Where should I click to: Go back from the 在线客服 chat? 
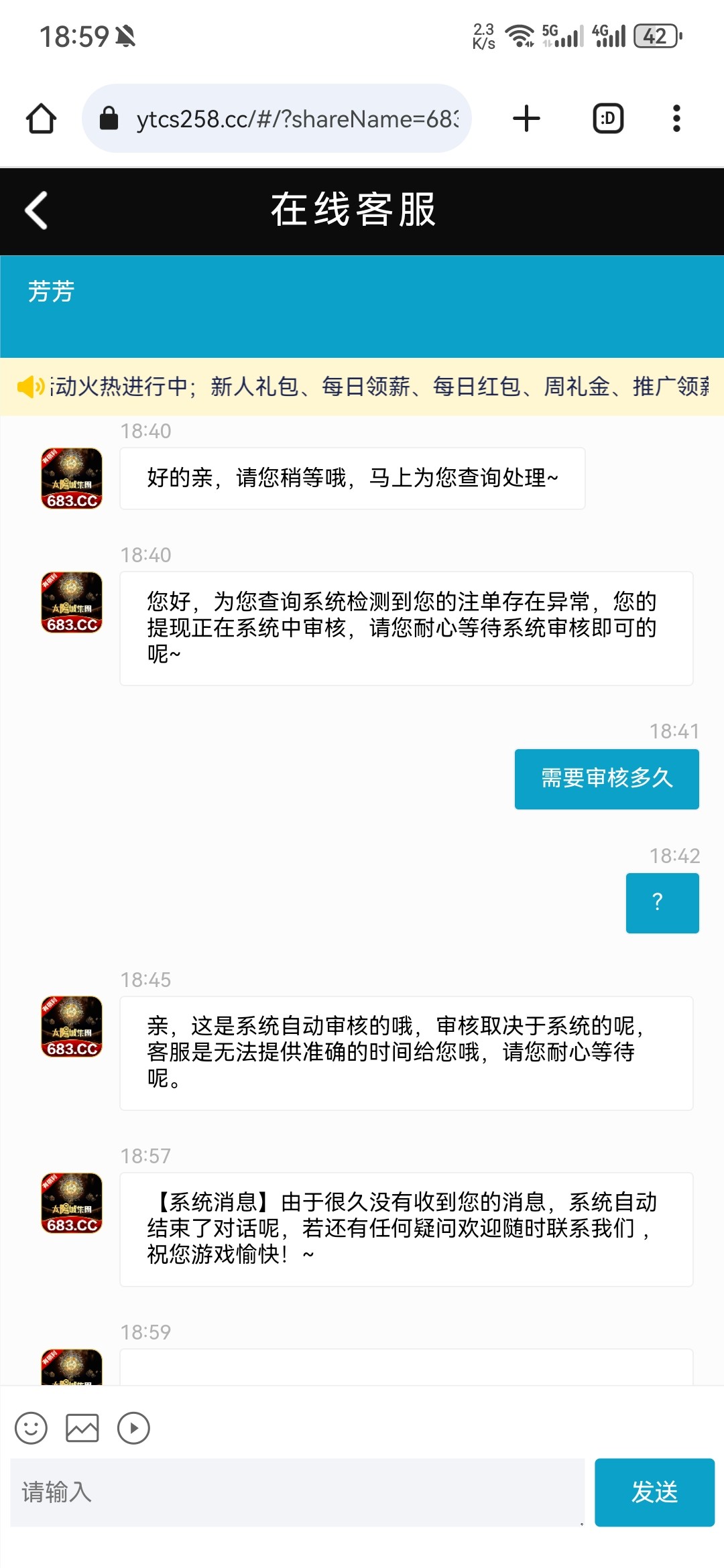pyautogui.click(x=37, y=210)
